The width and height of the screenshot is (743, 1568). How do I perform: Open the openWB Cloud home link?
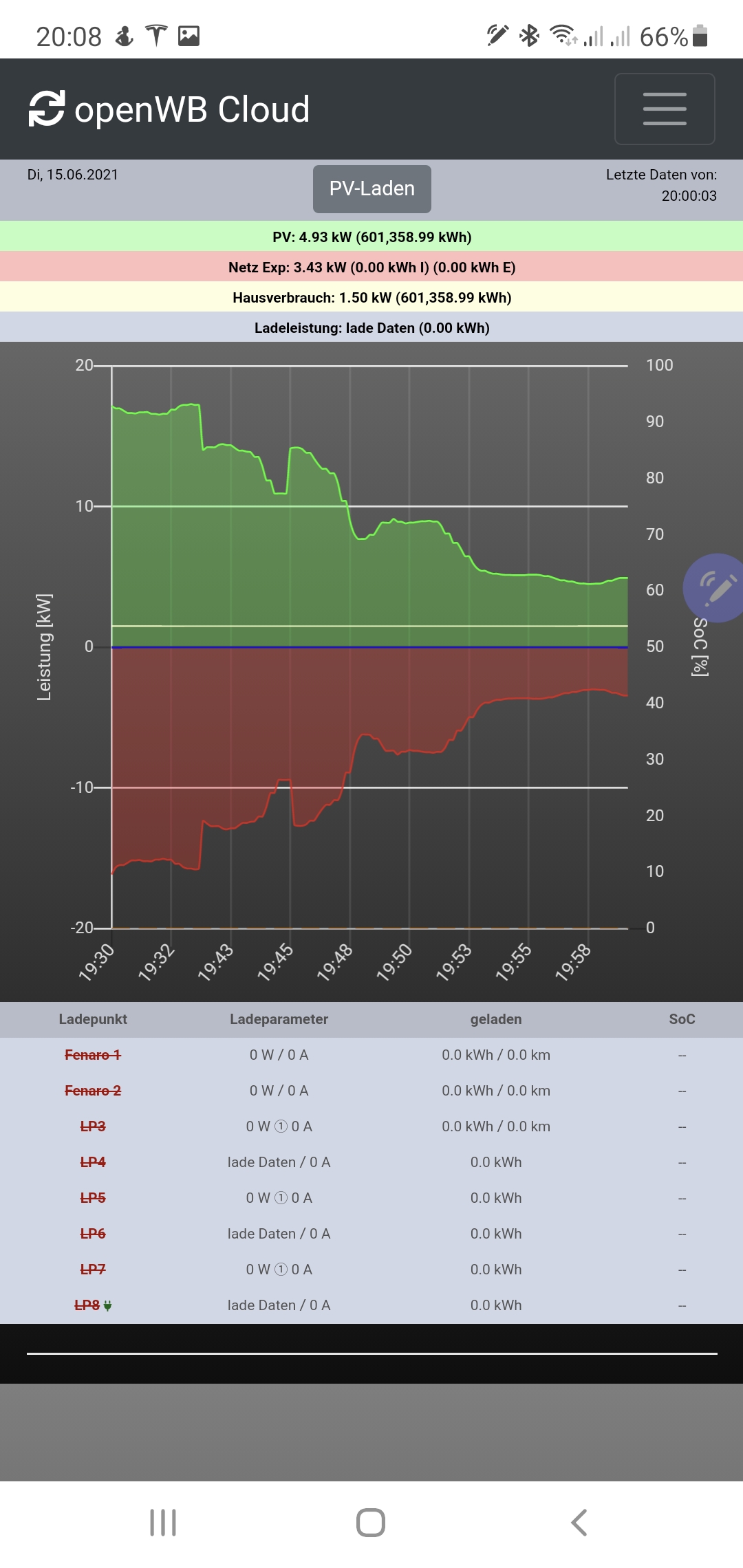(x=169, y=109)
